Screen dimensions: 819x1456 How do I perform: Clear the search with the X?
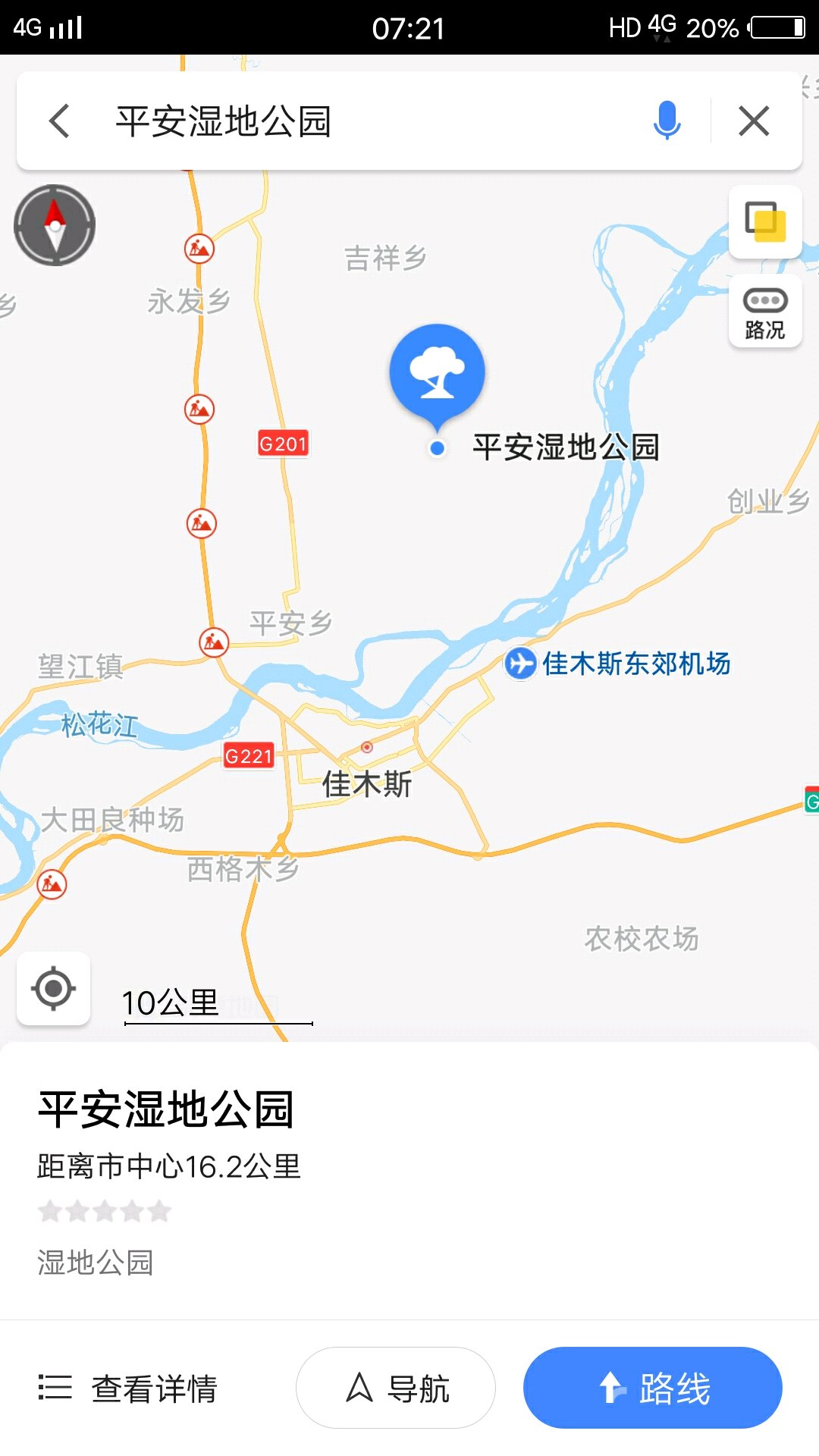(754, 121)
